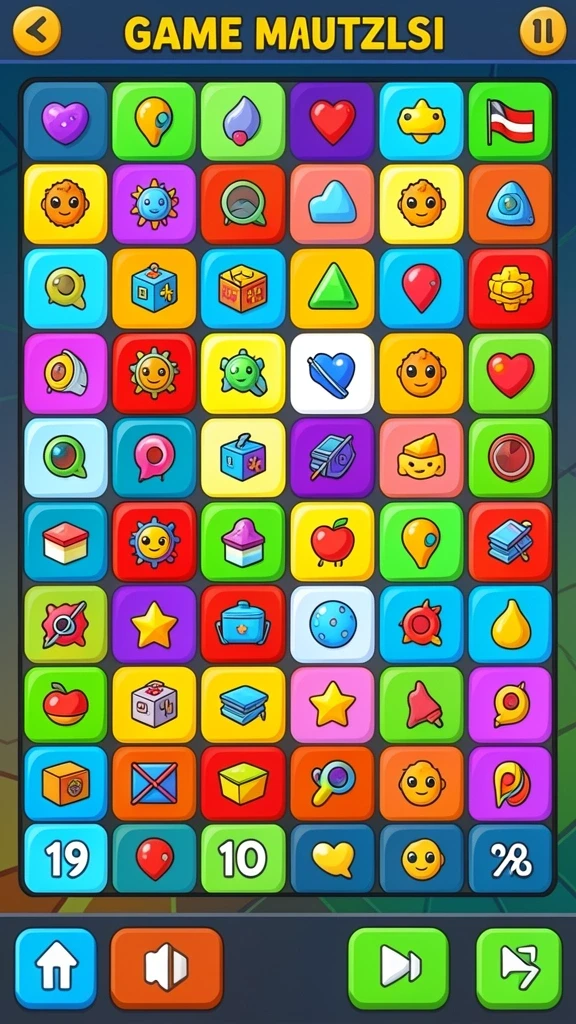
Task: Select the blue spotted ball tile
Action: (332, 624)
